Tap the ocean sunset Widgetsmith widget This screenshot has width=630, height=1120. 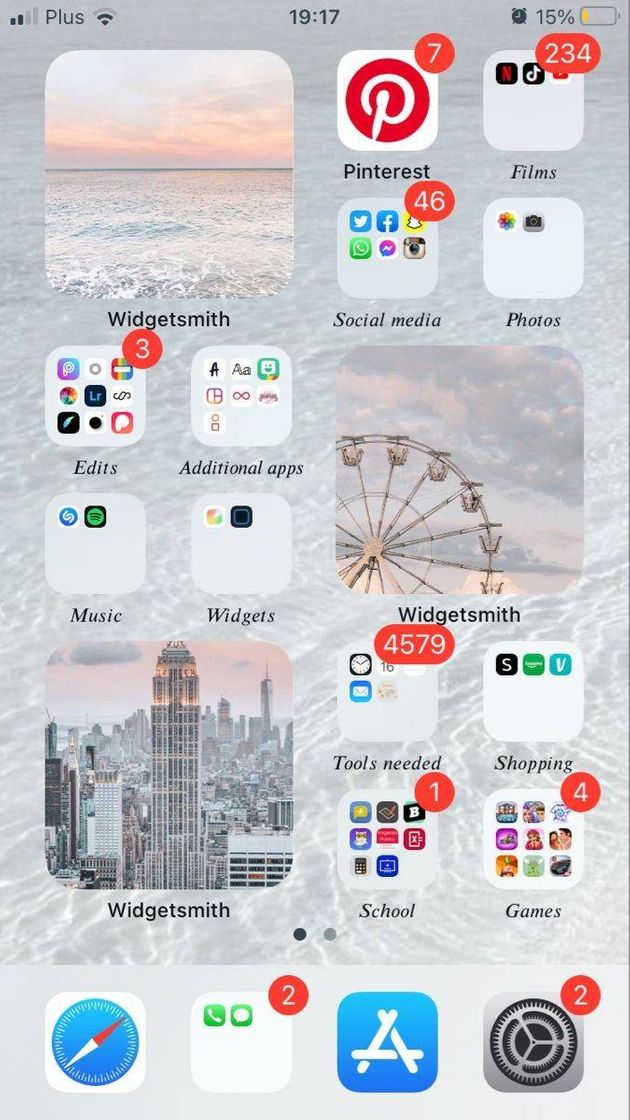(169, 174)
